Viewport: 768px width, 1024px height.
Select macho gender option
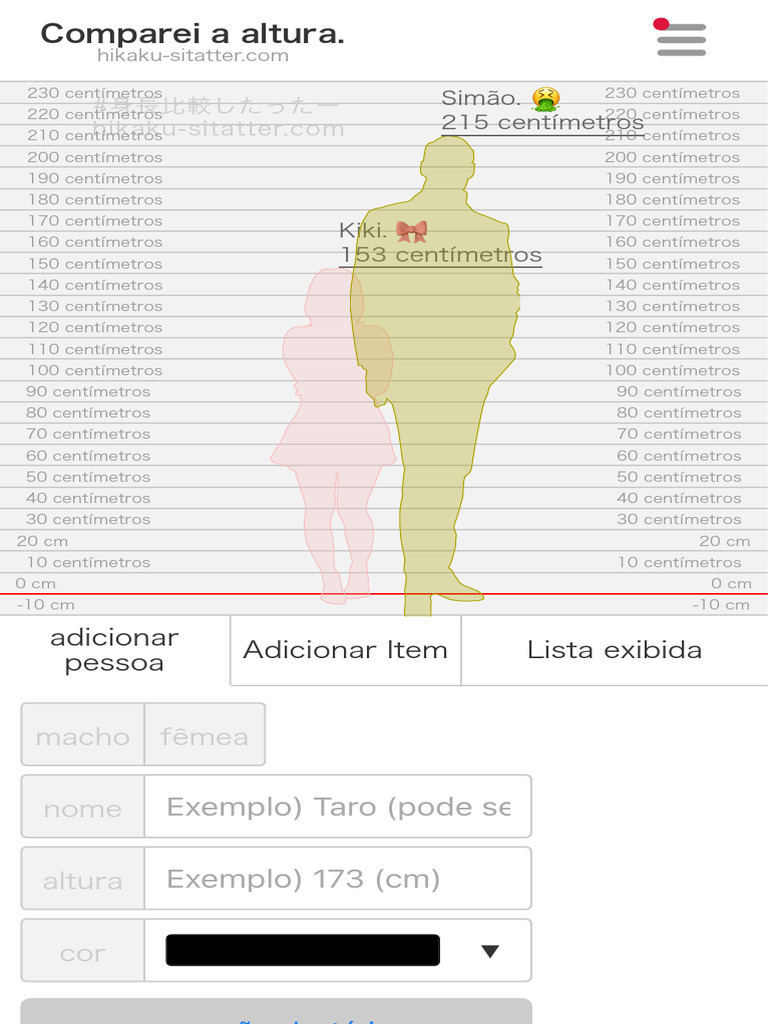tap(83, 735)
